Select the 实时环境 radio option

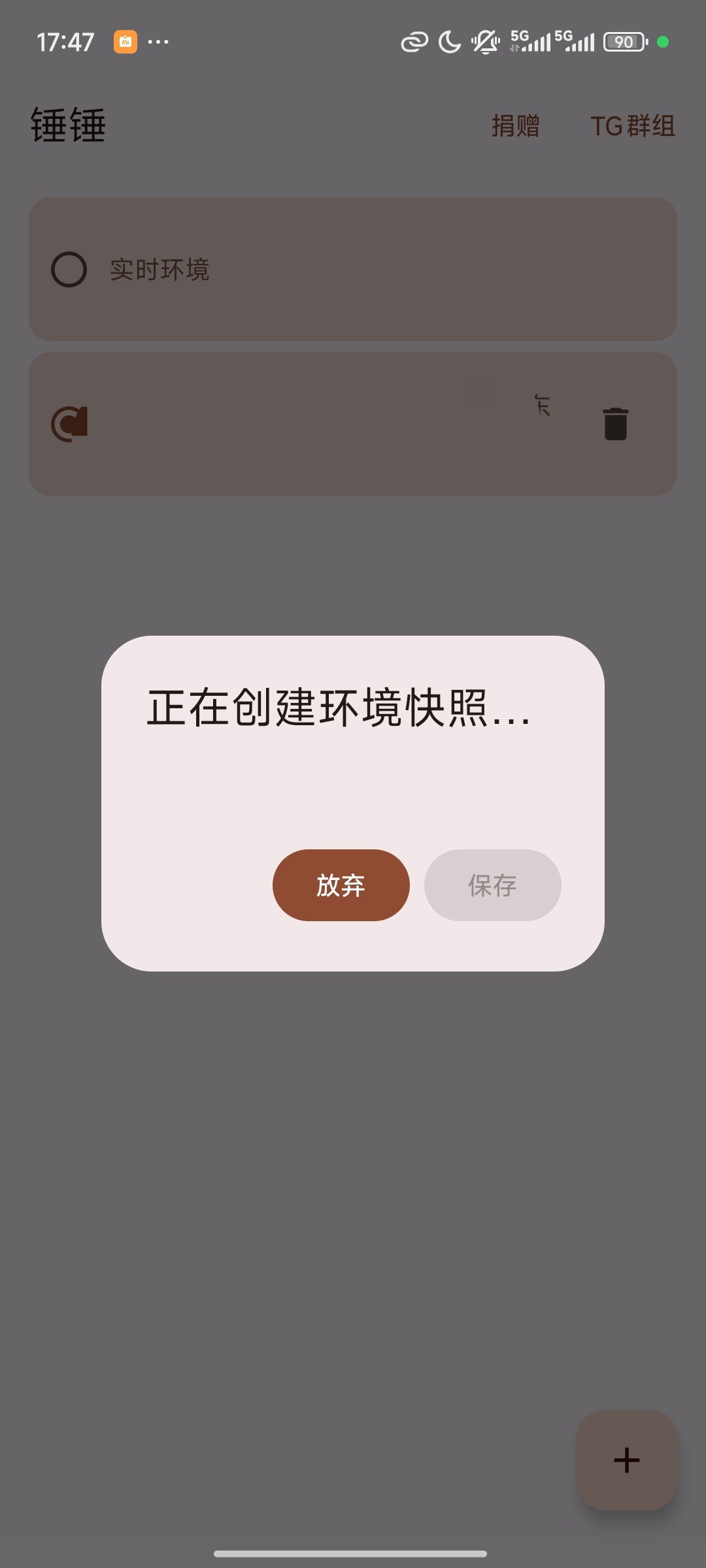[x=69, y=269]
